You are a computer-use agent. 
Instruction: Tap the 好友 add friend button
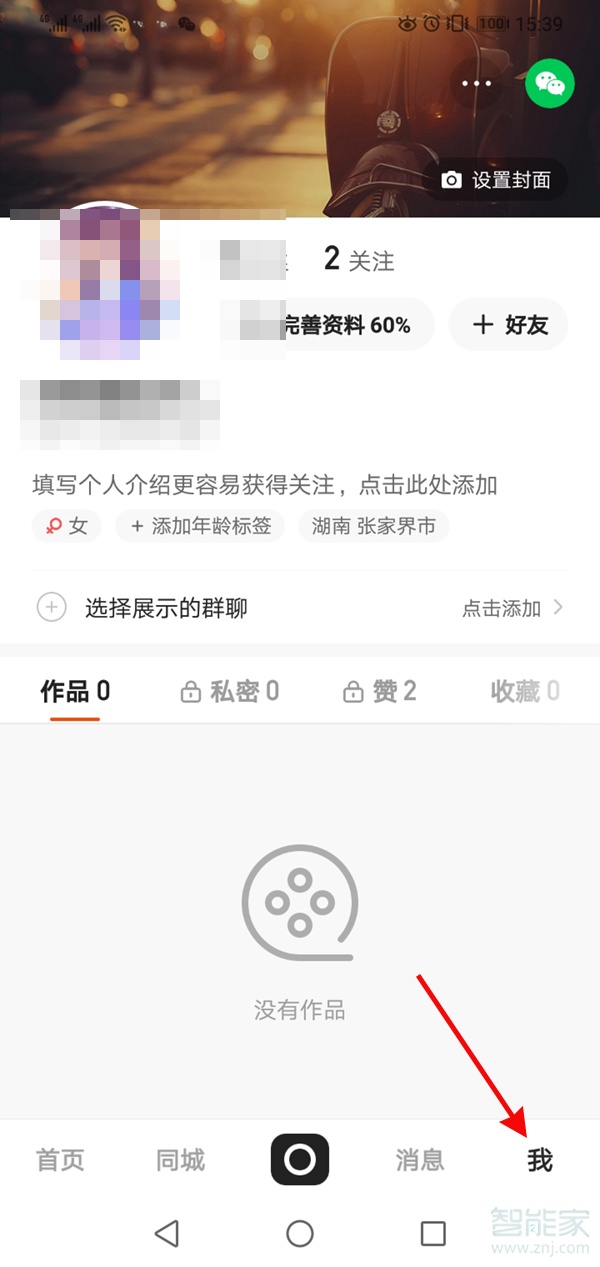pyautogui.click(x=508, y=324)
